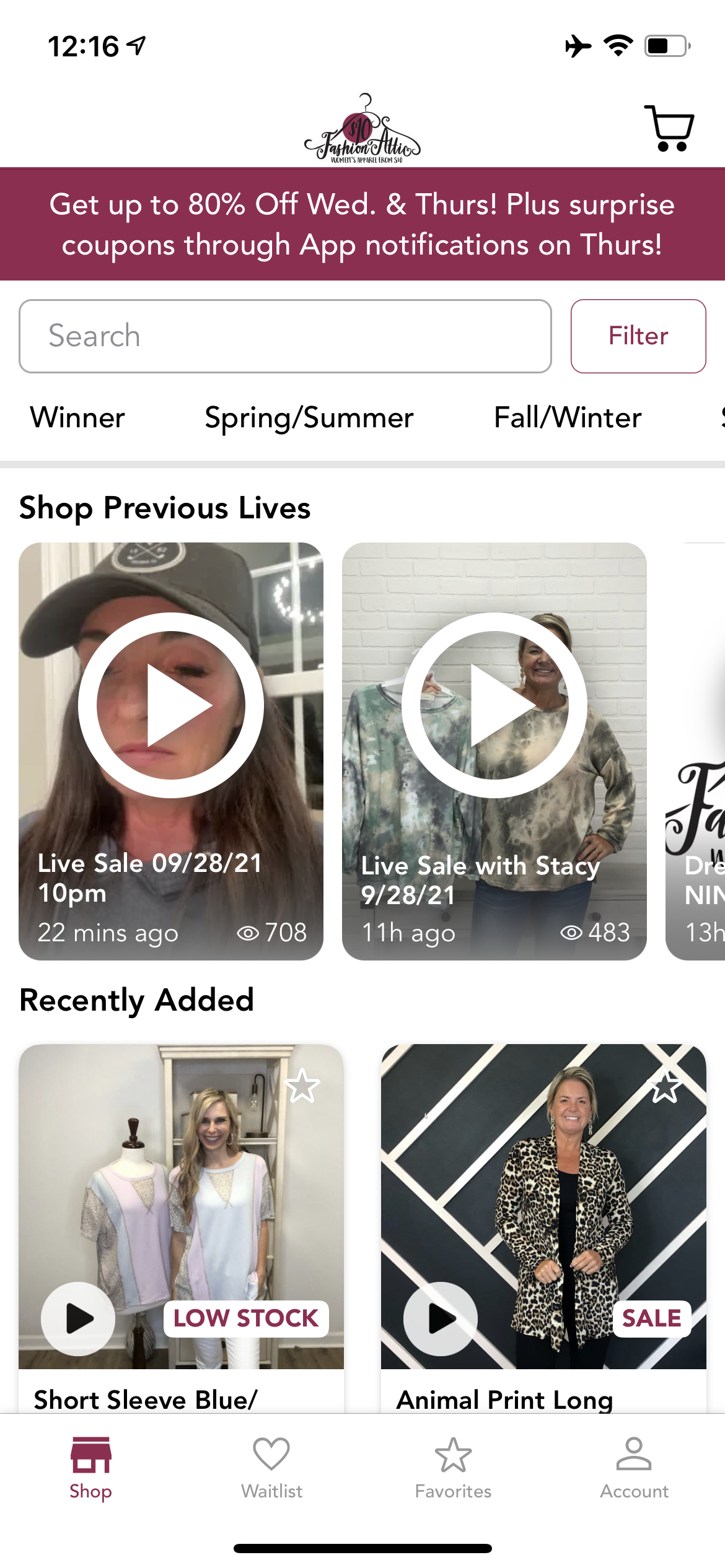The height and width of the screenshot is (1568, 725).
Task: Play video for Short Sleeve Blue top
Action: 78,1319
